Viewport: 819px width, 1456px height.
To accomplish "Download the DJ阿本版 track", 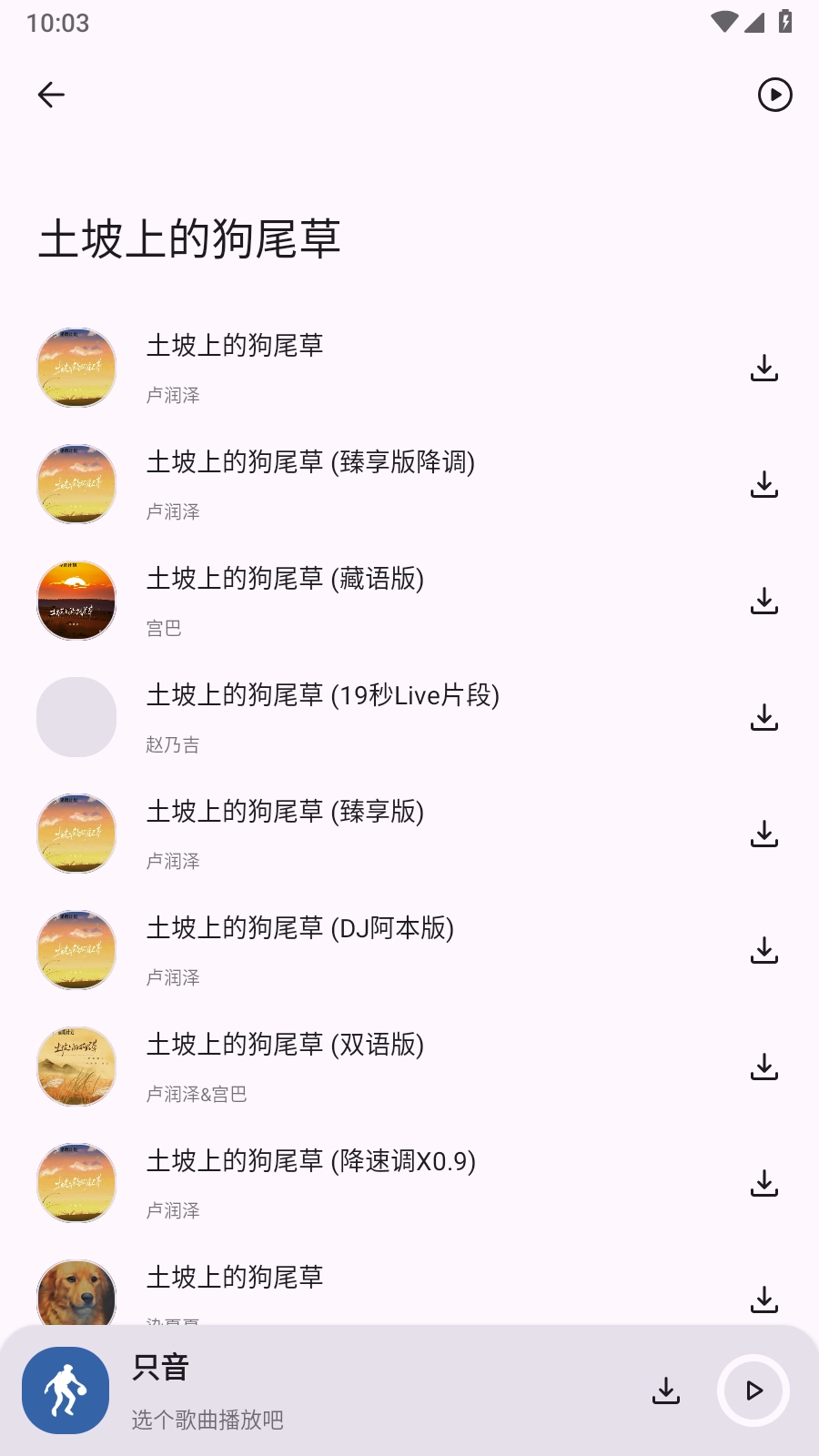I will (765, 950).
